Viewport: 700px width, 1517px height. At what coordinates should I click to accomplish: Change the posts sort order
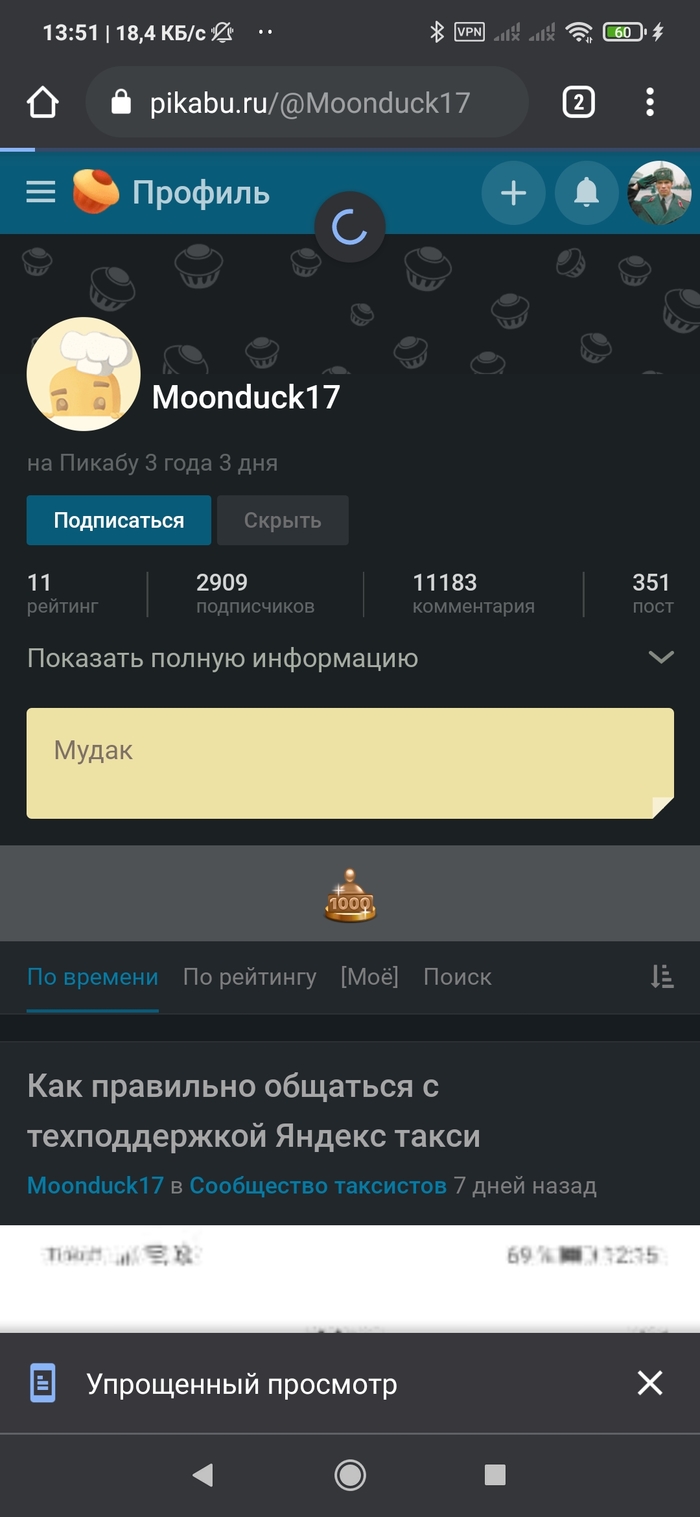point(662,977)
